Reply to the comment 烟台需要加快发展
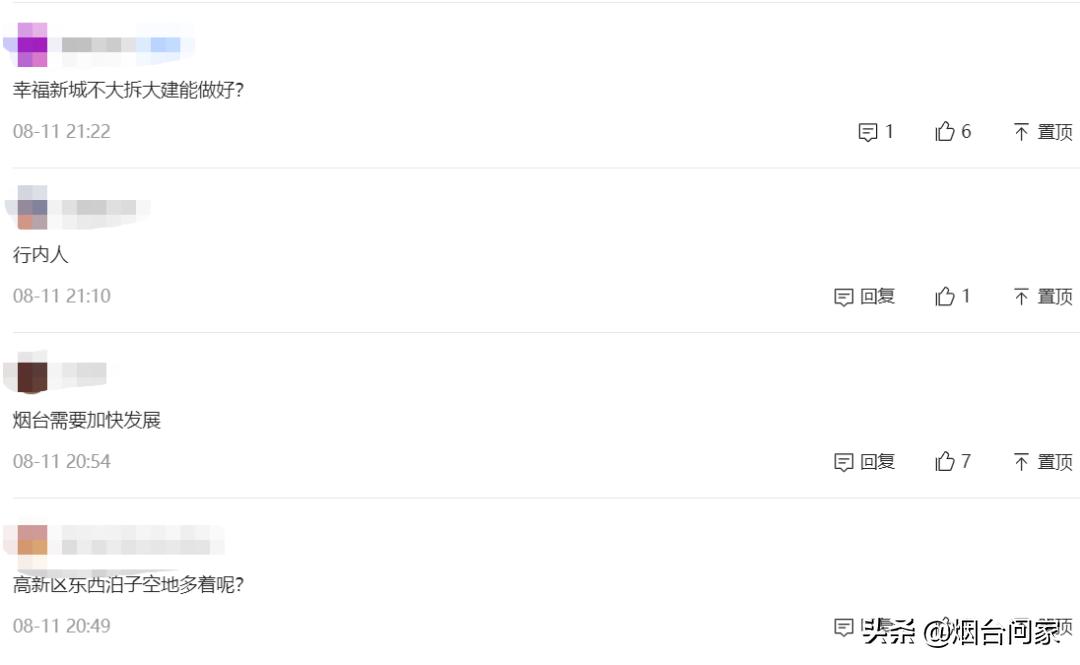 (865, 462)
